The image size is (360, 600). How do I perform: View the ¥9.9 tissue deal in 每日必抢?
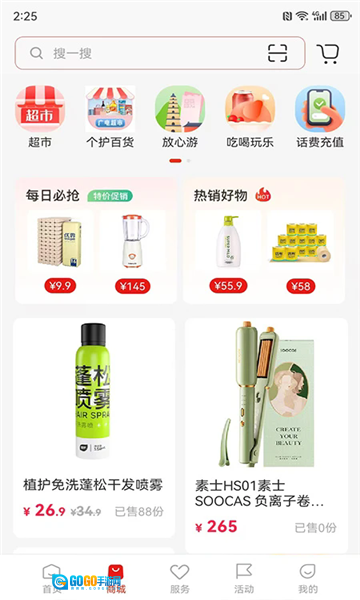tap(60, 253)
